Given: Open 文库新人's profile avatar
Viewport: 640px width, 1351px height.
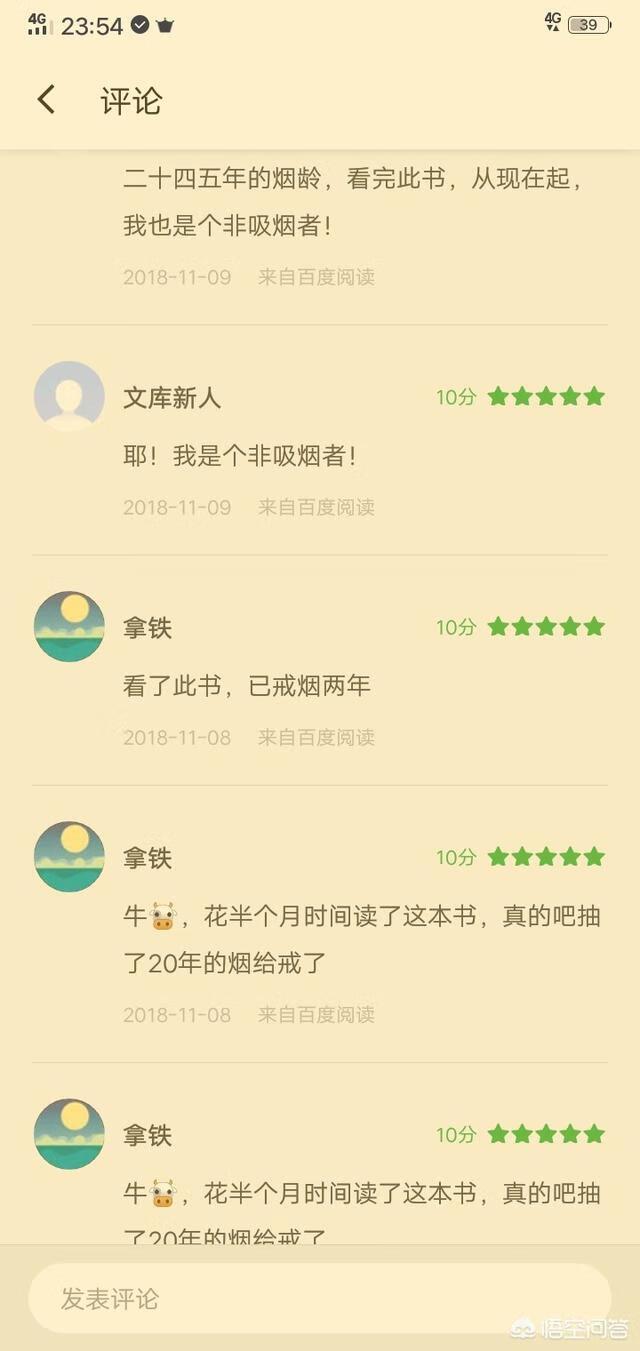Looking at the screenshot, I should coord(69,396).
